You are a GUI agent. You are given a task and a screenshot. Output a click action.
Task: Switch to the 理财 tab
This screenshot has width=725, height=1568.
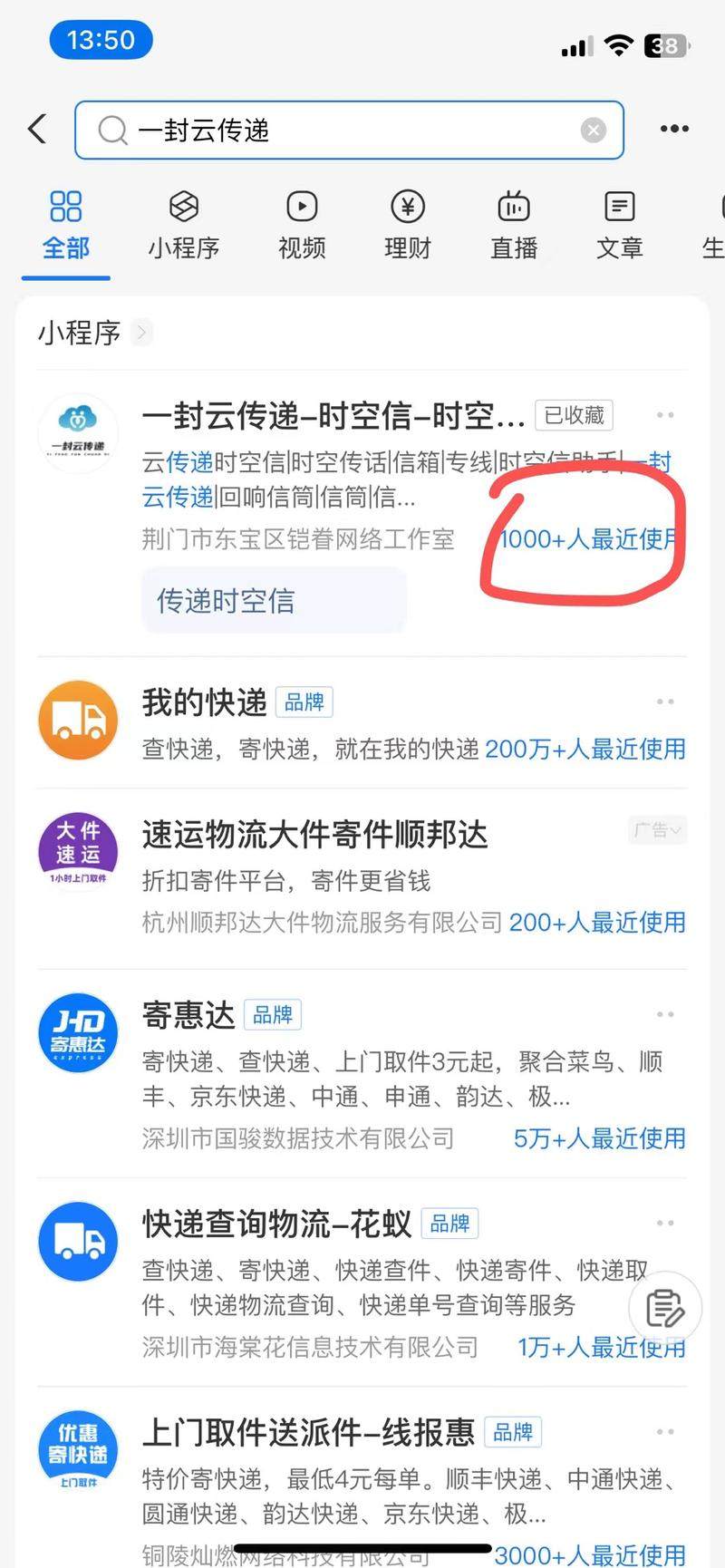(408, 226)
